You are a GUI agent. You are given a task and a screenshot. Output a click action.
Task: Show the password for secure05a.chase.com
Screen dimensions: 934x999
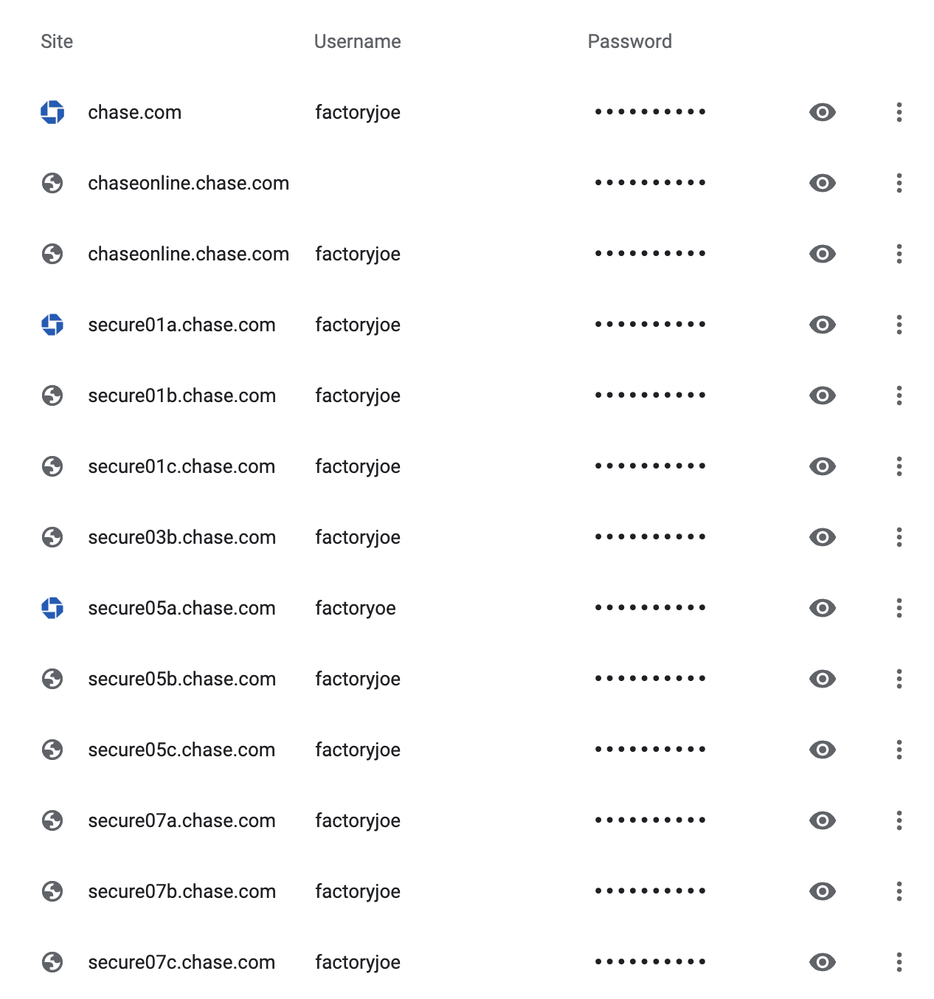[x=822, y=608]
